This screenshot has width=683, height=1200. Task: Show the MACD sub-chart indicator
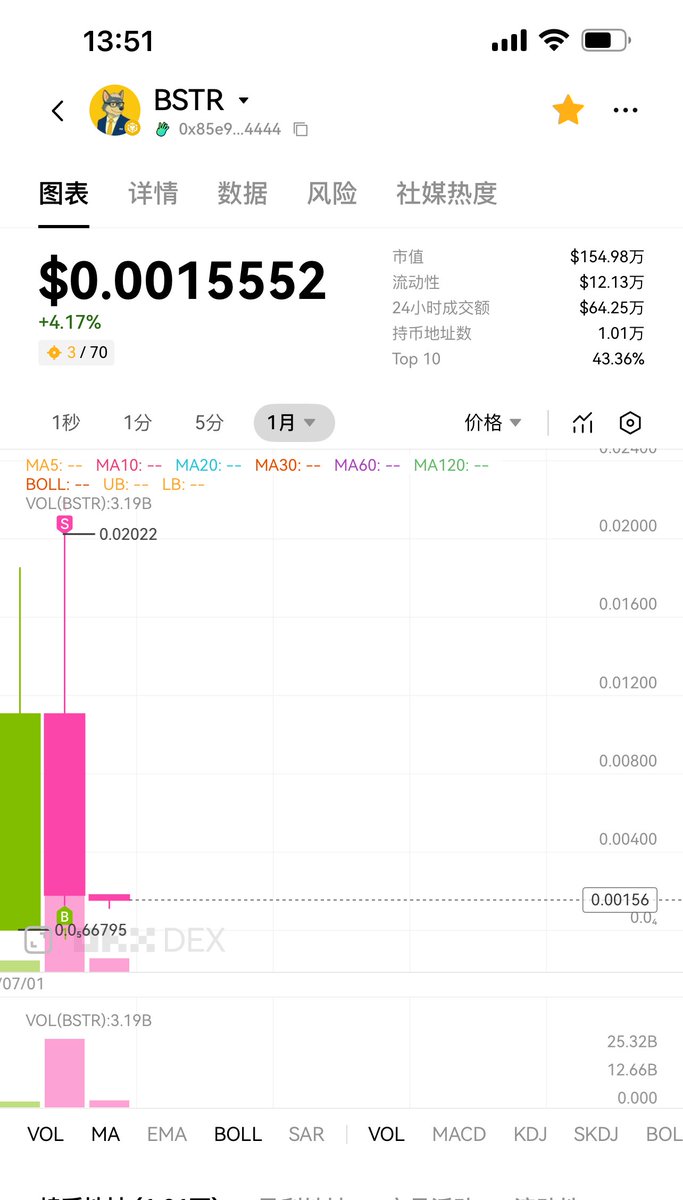point(459,1134)
